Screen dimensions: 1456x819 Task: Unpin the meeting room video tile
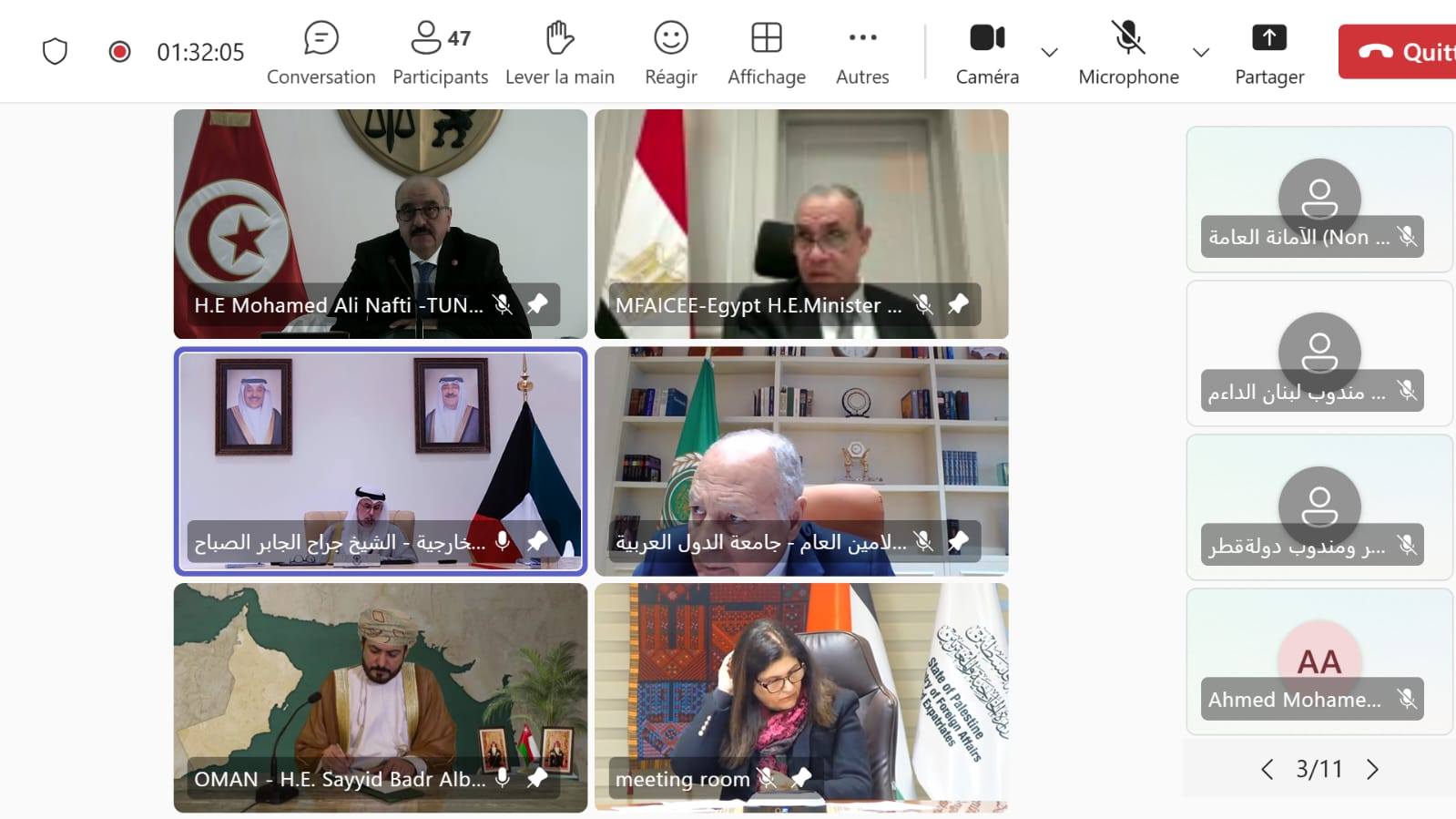point(800,778)
